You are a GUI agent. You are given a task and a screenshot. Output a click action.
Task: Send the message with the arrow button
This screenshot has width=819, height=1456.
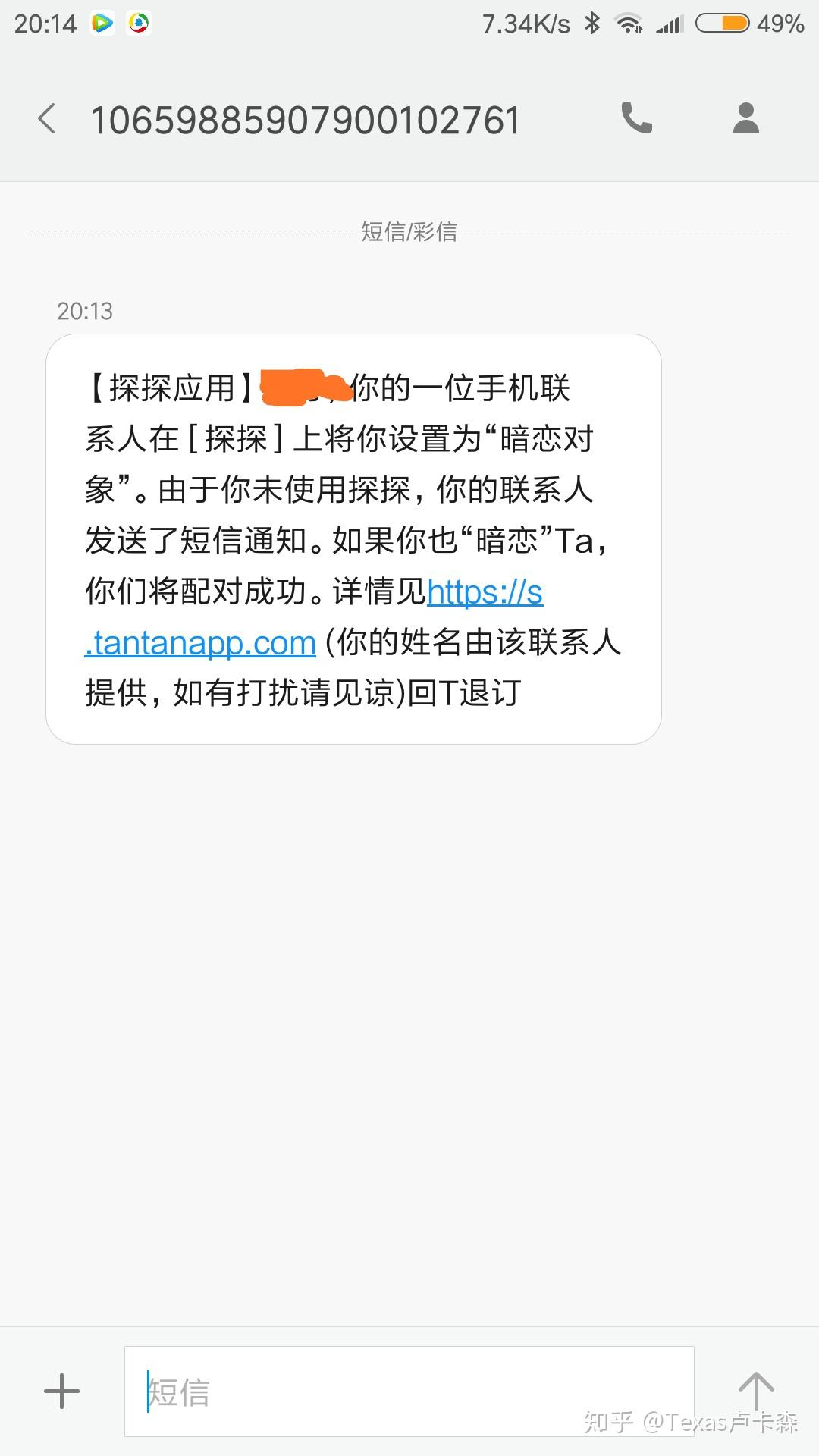pos(756,1392)
